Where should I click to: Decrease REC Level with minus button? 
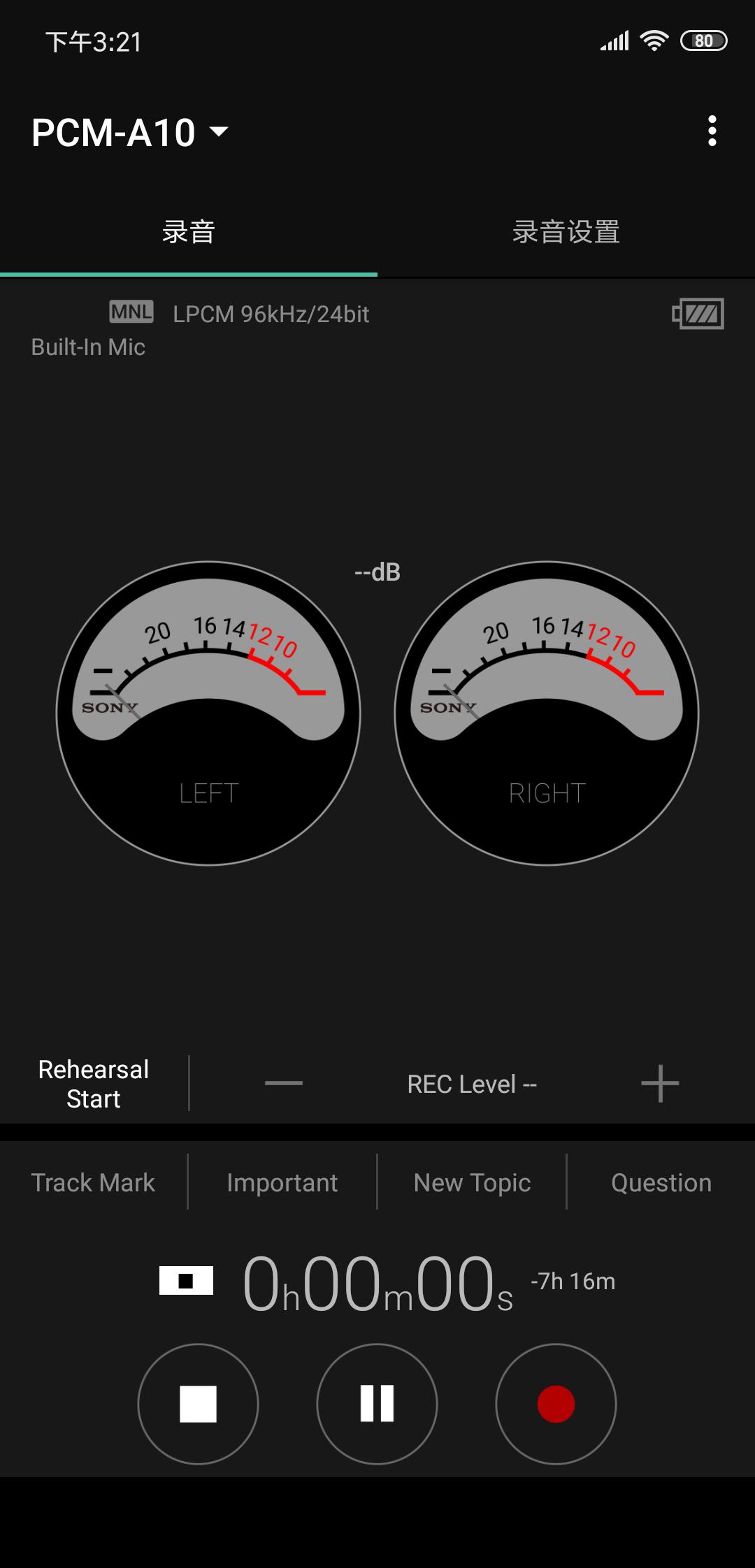284,1084
